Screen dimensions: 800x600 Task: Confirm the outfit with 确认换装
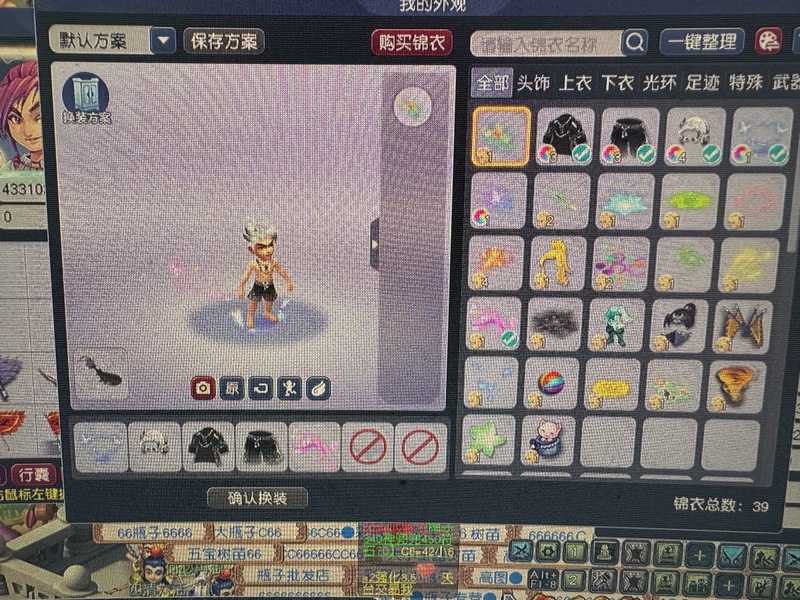[257, 497]
